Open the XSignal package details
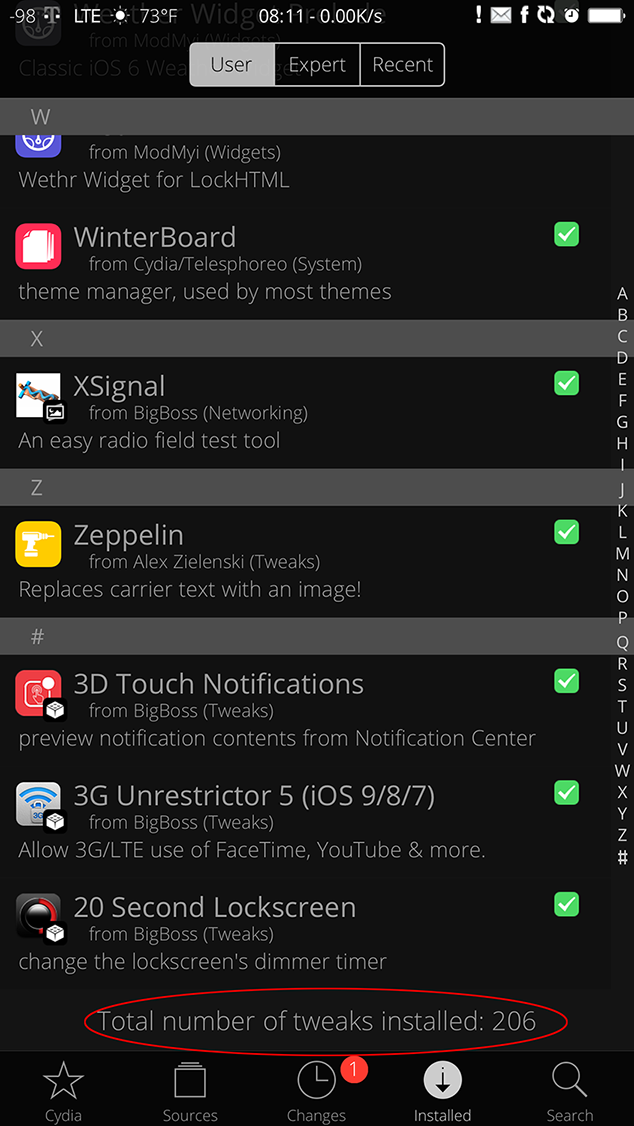The height and width of the screenshot is (1126, 634). [300, 412]
